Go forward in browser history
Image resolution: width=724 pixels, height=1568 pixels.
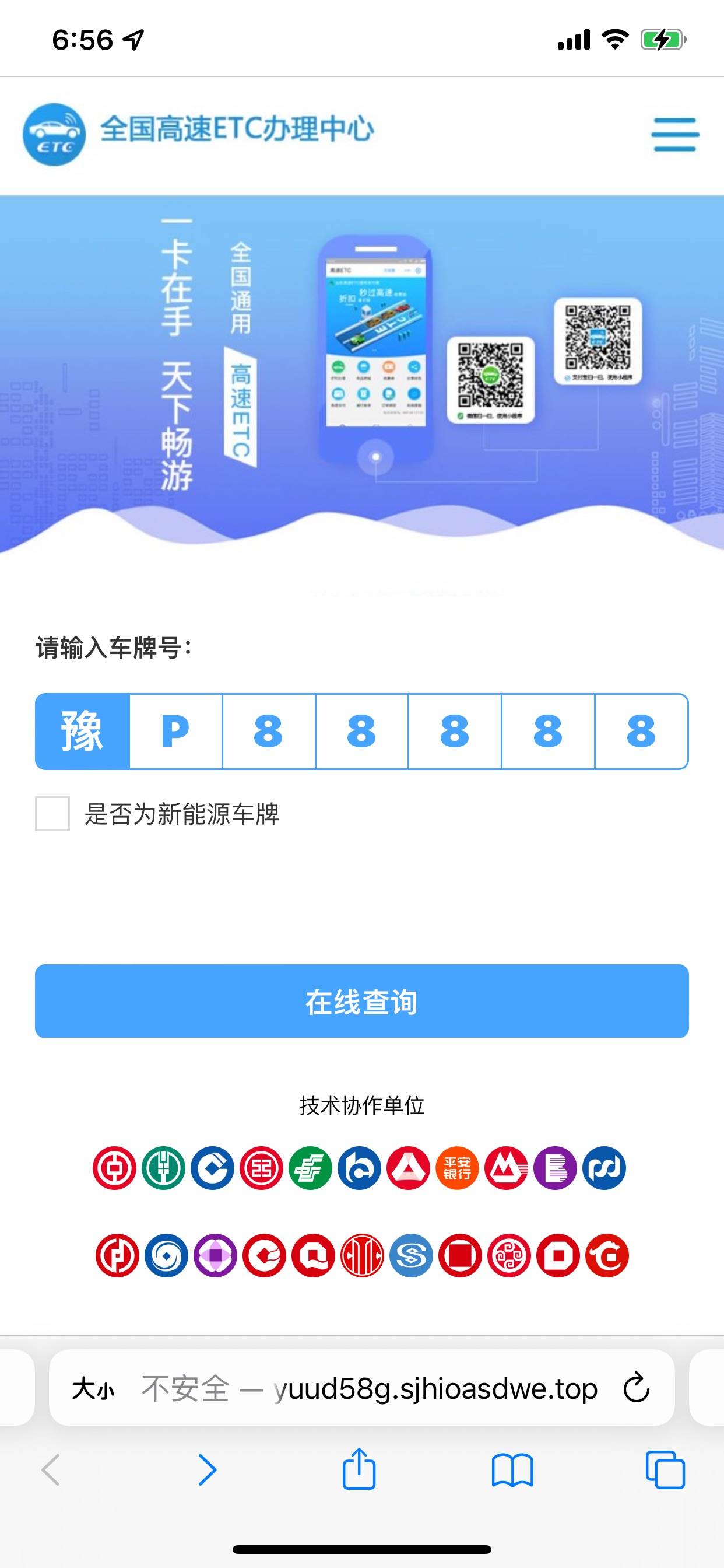pyautogui.click(x=207, y=1470)
